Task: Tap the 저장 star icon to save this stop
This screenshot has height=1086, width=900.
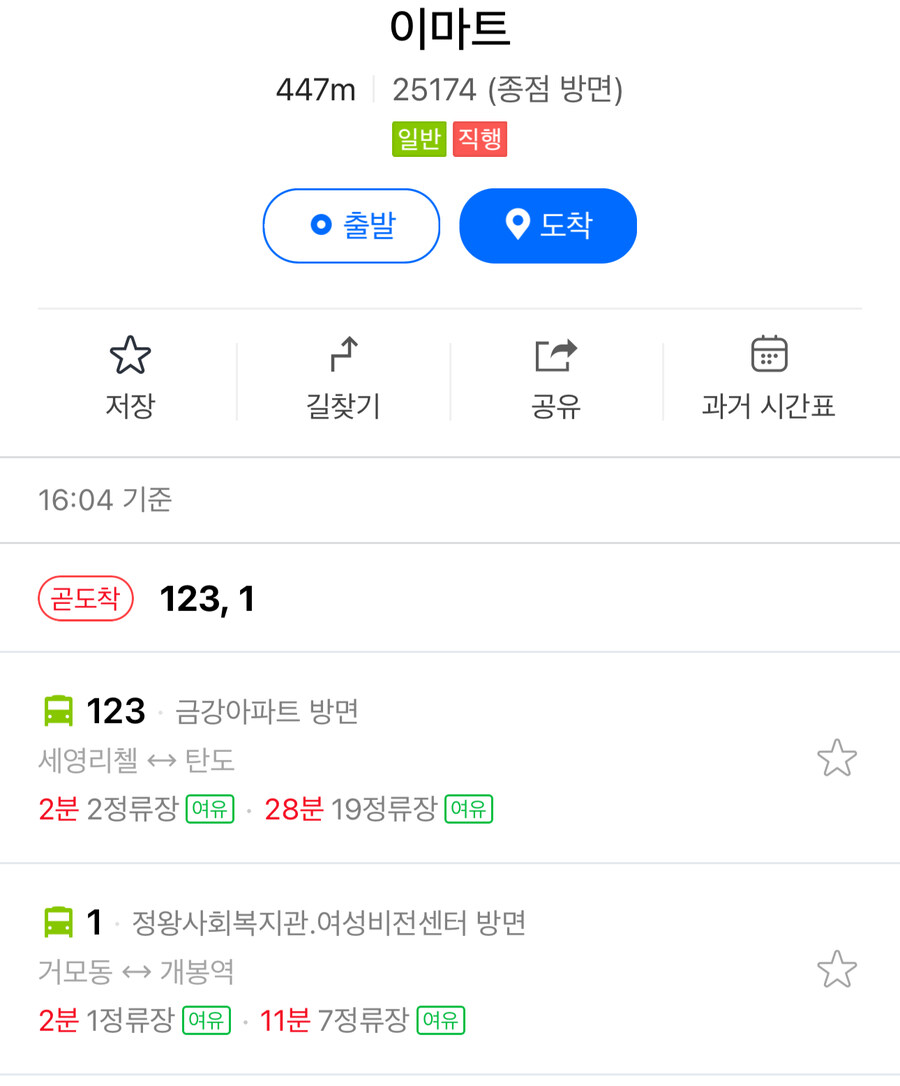Action: (129, 355)
